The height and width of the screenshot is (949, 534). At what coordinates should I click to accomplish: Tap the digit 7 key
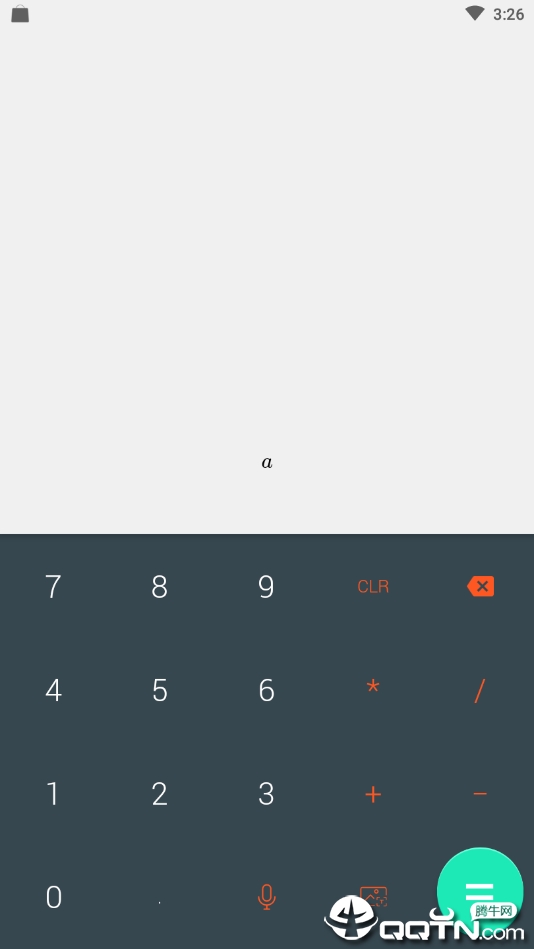(53, 586)
